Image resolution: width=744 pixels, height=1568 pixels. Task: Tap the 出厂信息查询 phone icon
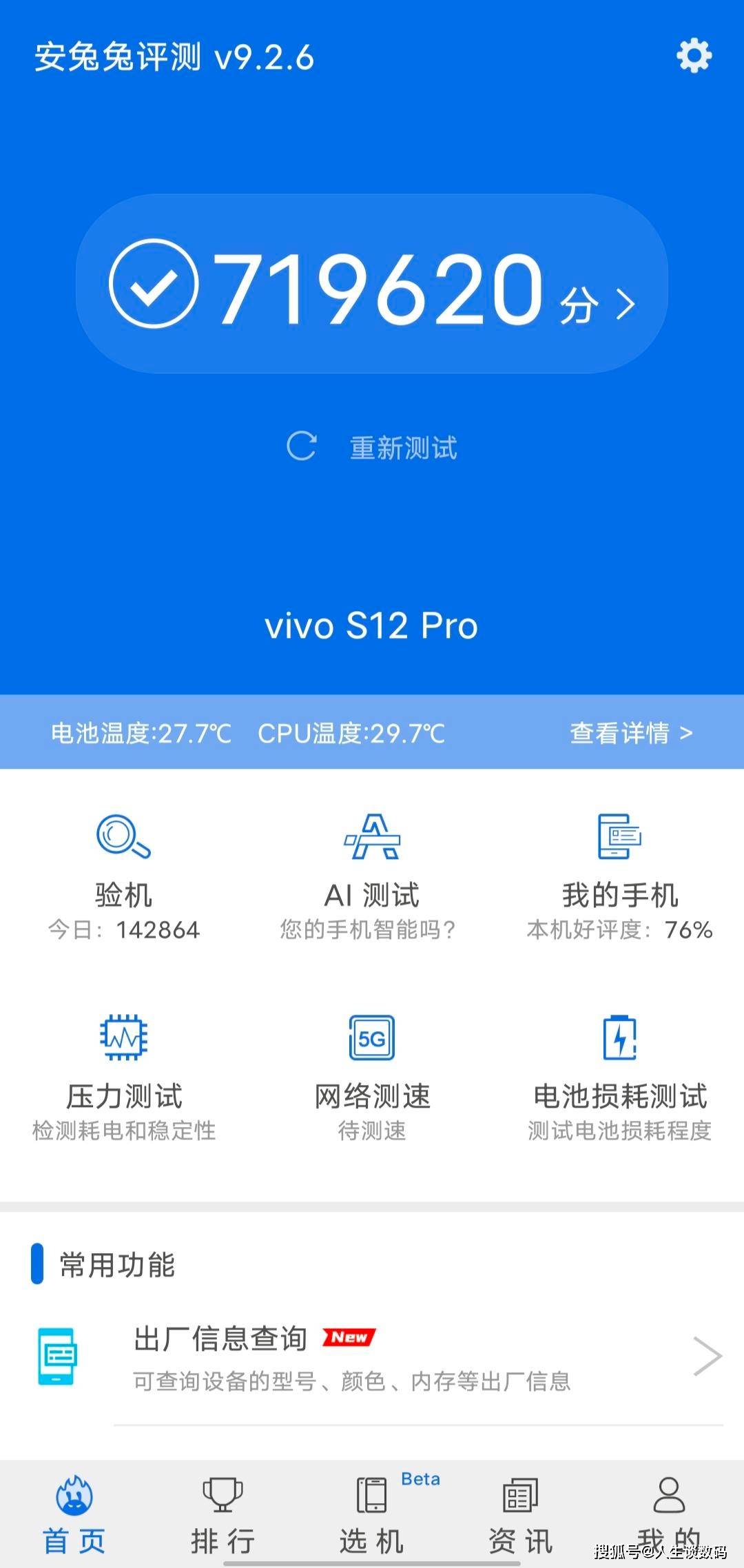pyautogui.click(x=59, y=1357)
